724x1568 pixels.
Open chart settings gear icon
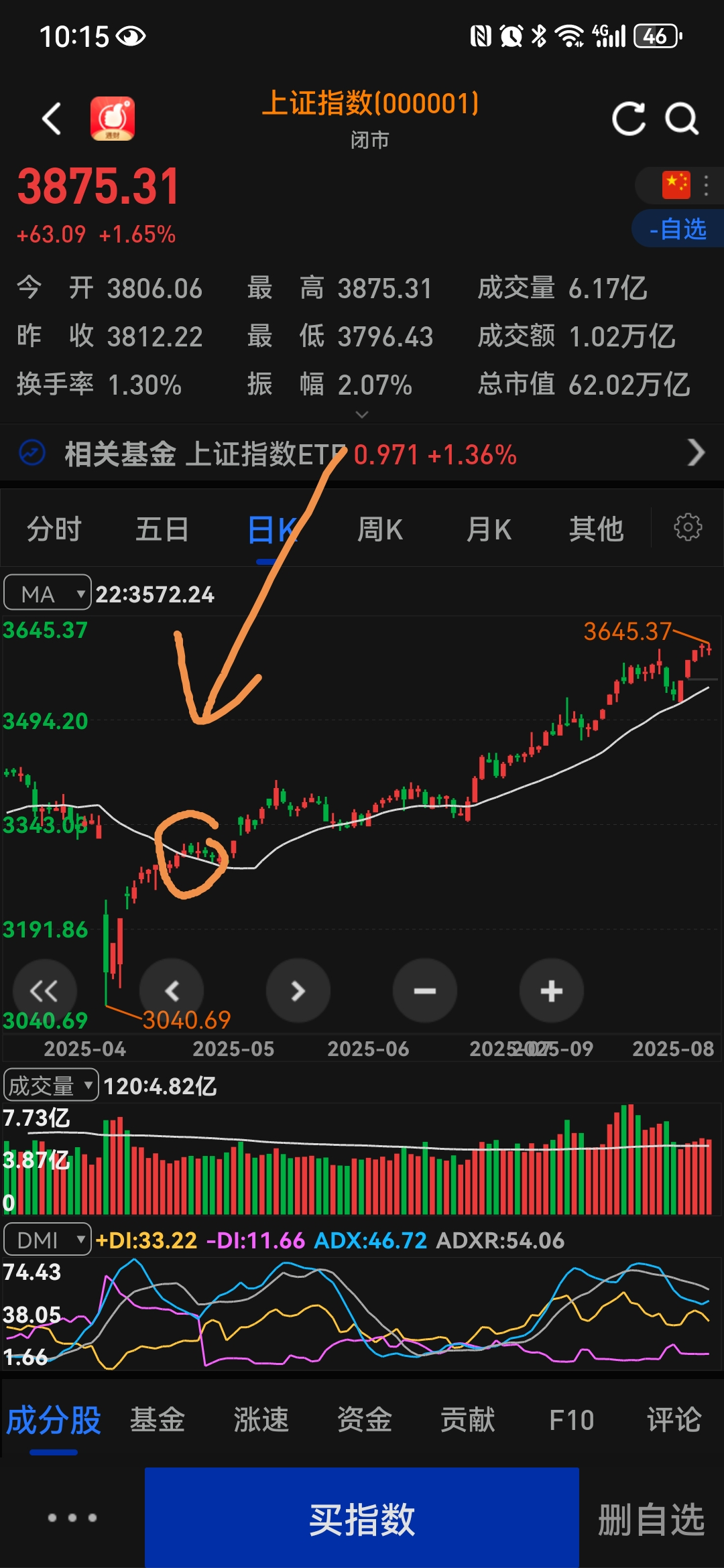[688, 527]
